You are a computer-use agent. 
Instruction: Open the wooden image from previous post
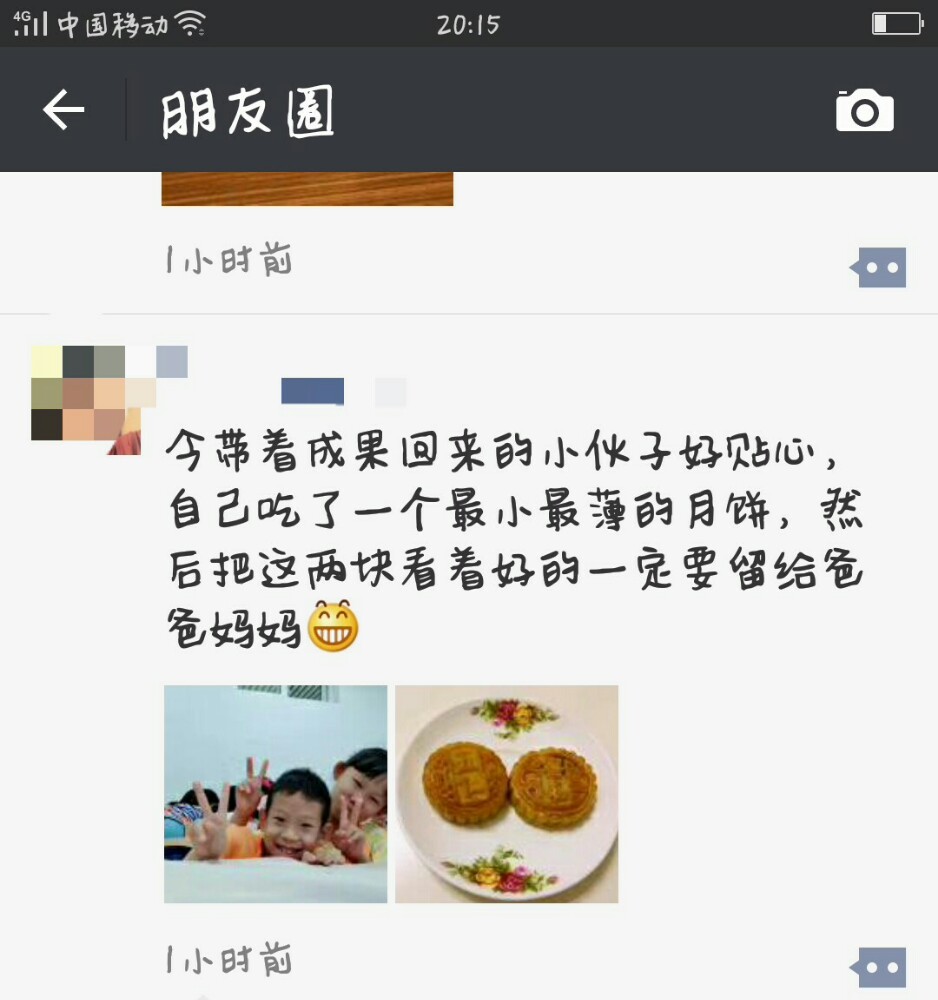307,189
